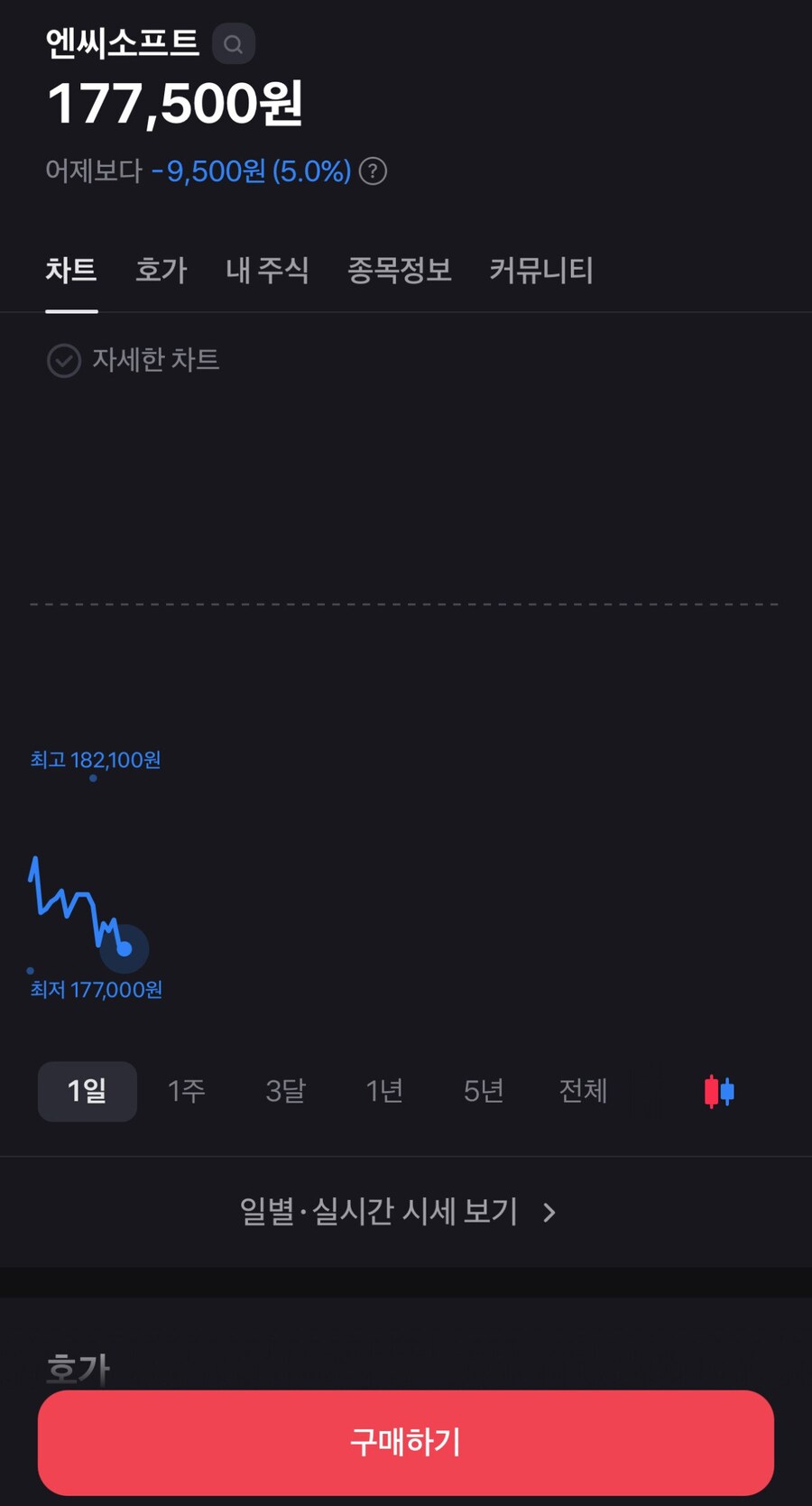The image size is (812, 1506).
Task: Select the 5년 five-year chart range
Action: coord(483,1091)
